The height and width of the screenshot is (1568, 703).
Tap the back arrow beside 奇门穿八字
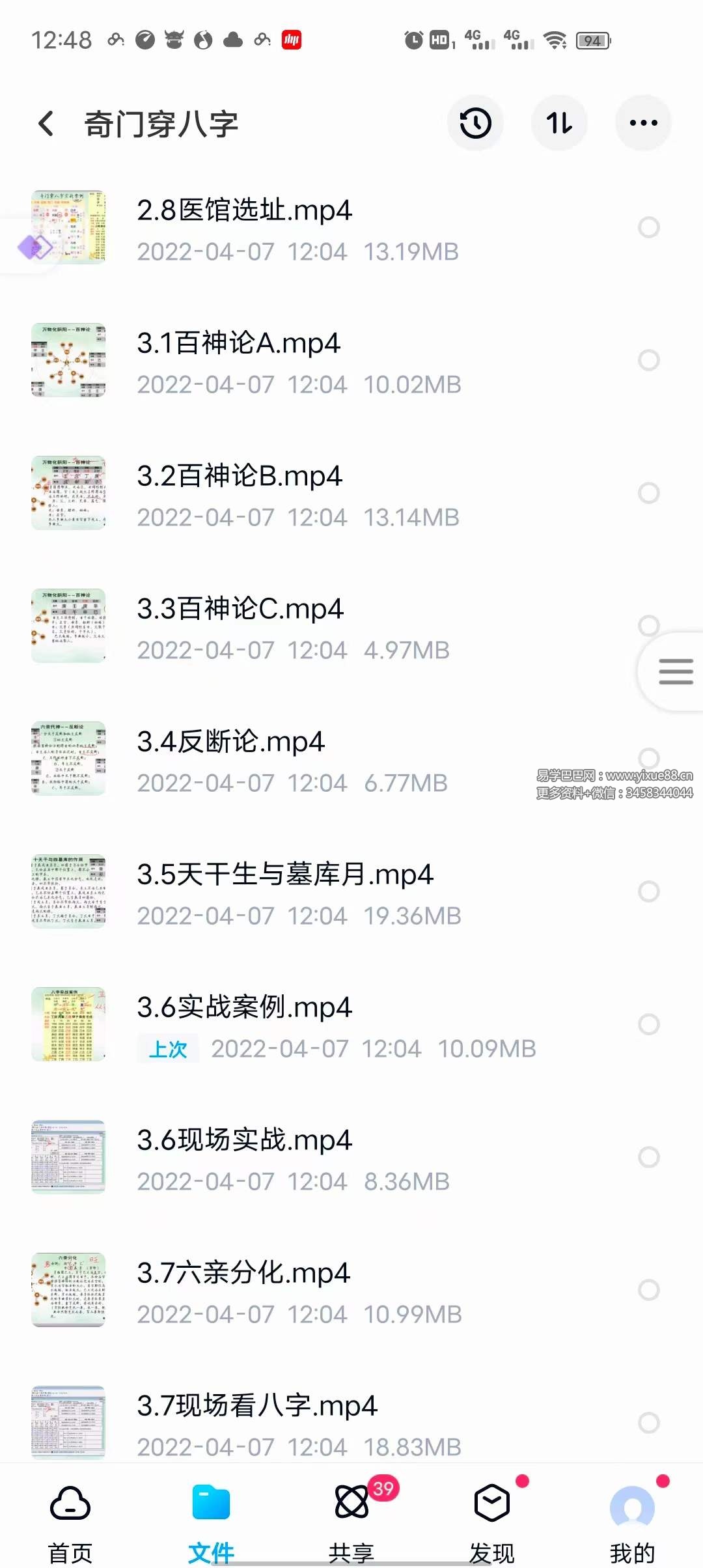click(x=45, y=123)
